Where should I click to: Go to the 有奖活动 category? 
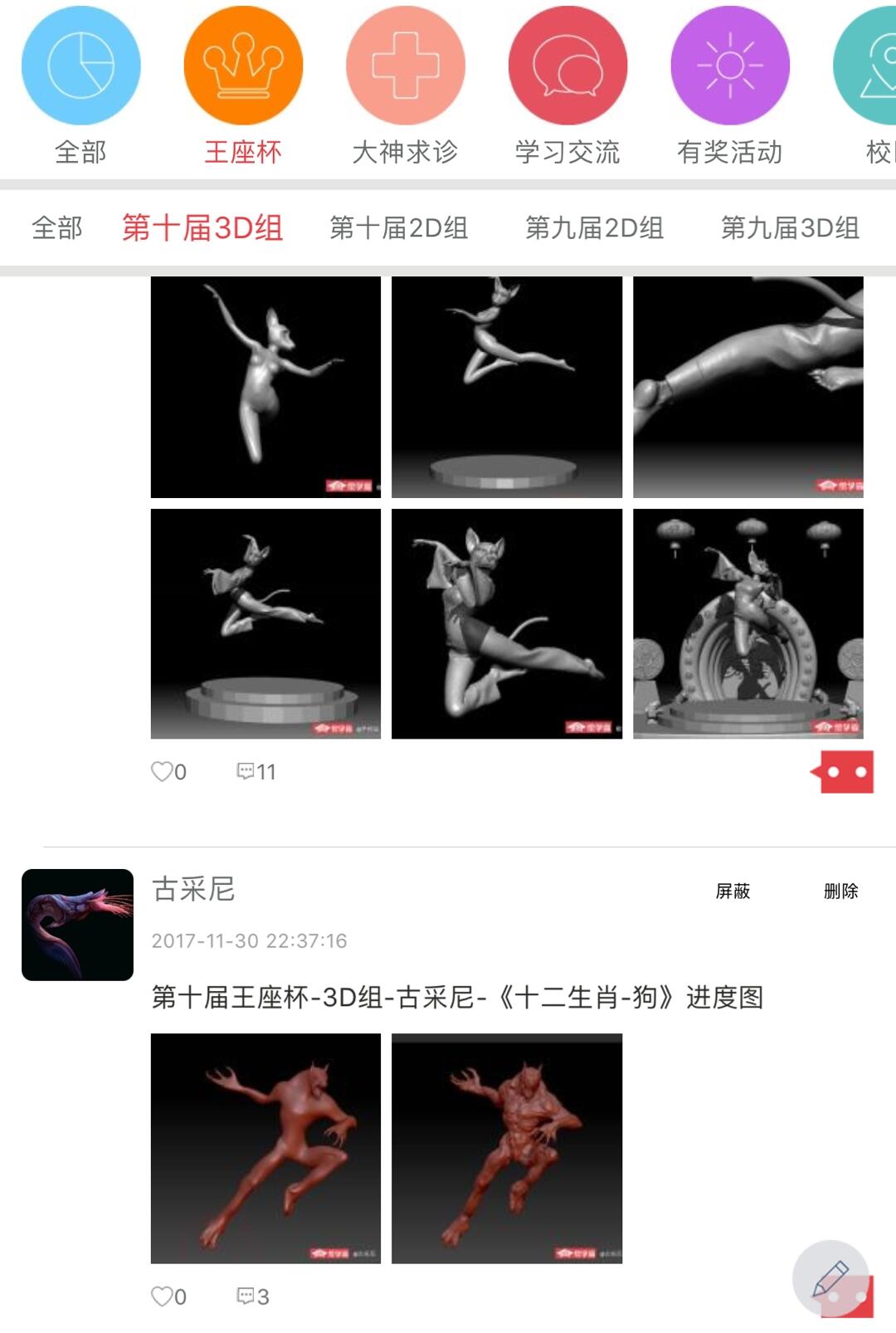coord(730,66)
